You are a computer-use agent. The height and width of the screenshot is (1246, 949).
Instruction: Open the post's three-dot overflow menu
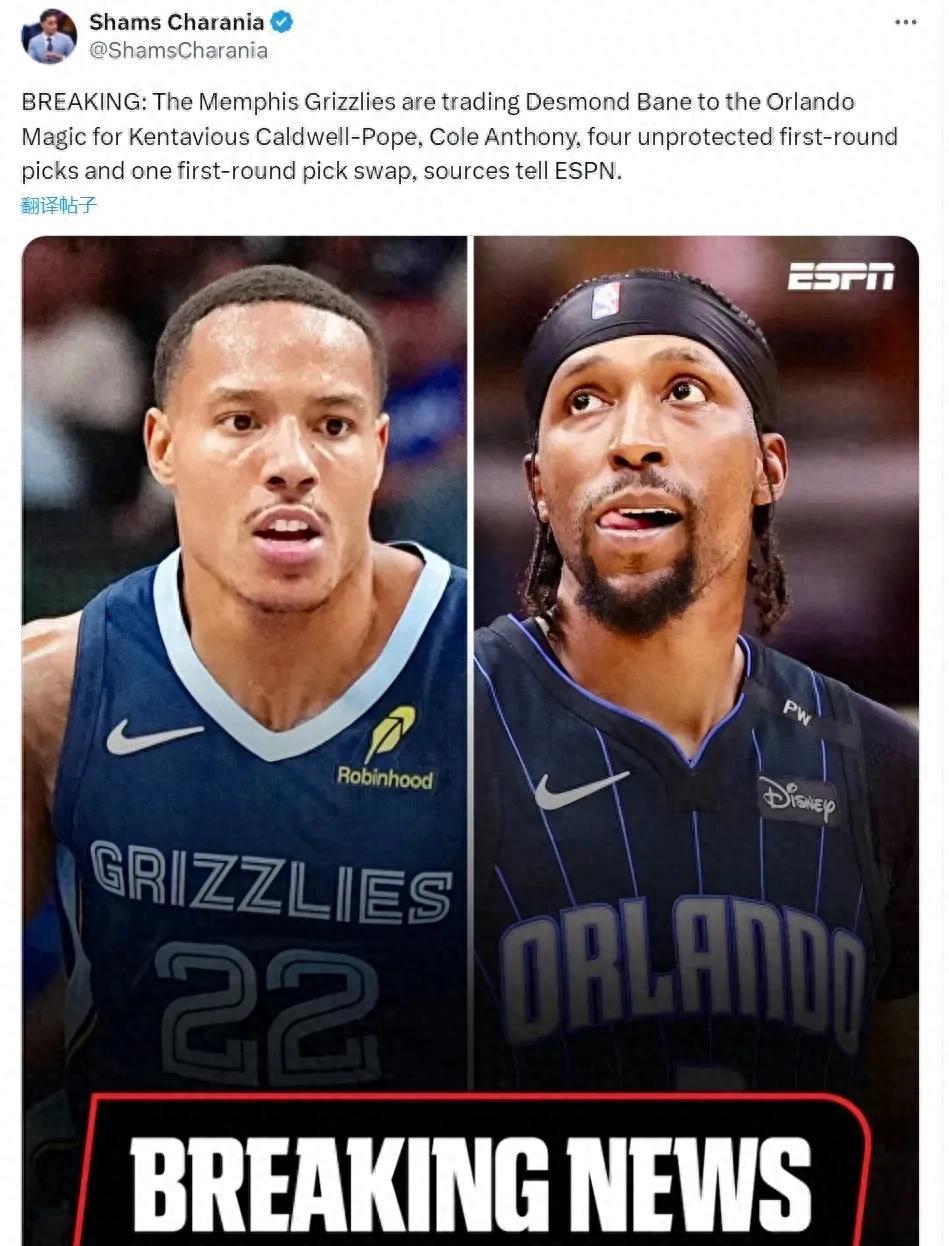coord(905,22)
